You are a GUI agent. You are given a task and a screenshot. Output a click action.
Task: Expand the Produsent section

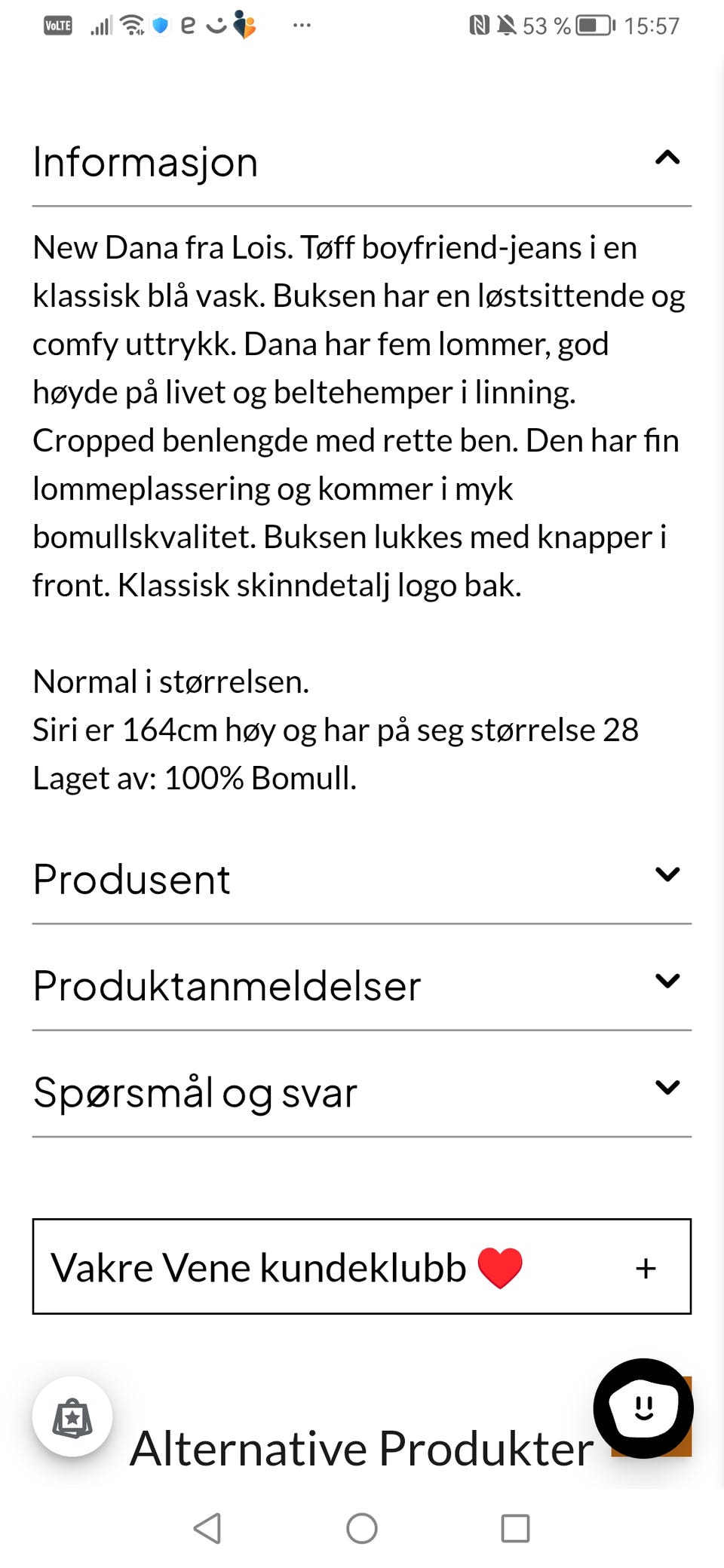[x=362, y=879]
